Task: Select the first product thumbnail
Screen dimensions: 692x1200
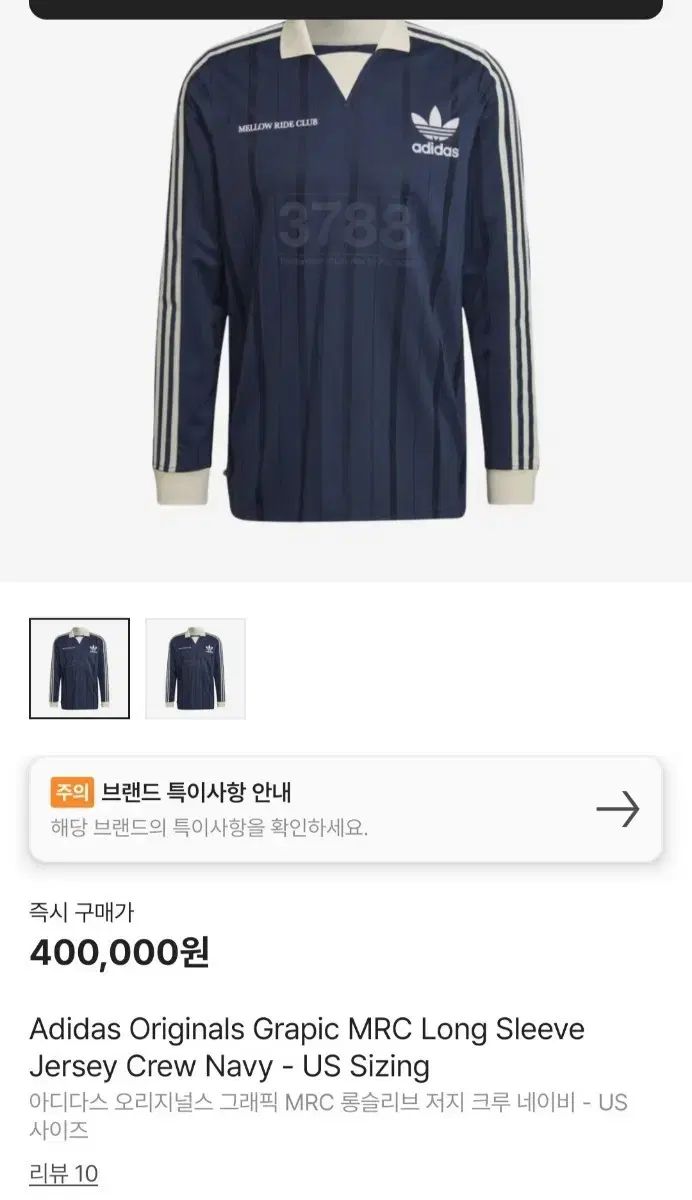Action: (x=79, y=668)
